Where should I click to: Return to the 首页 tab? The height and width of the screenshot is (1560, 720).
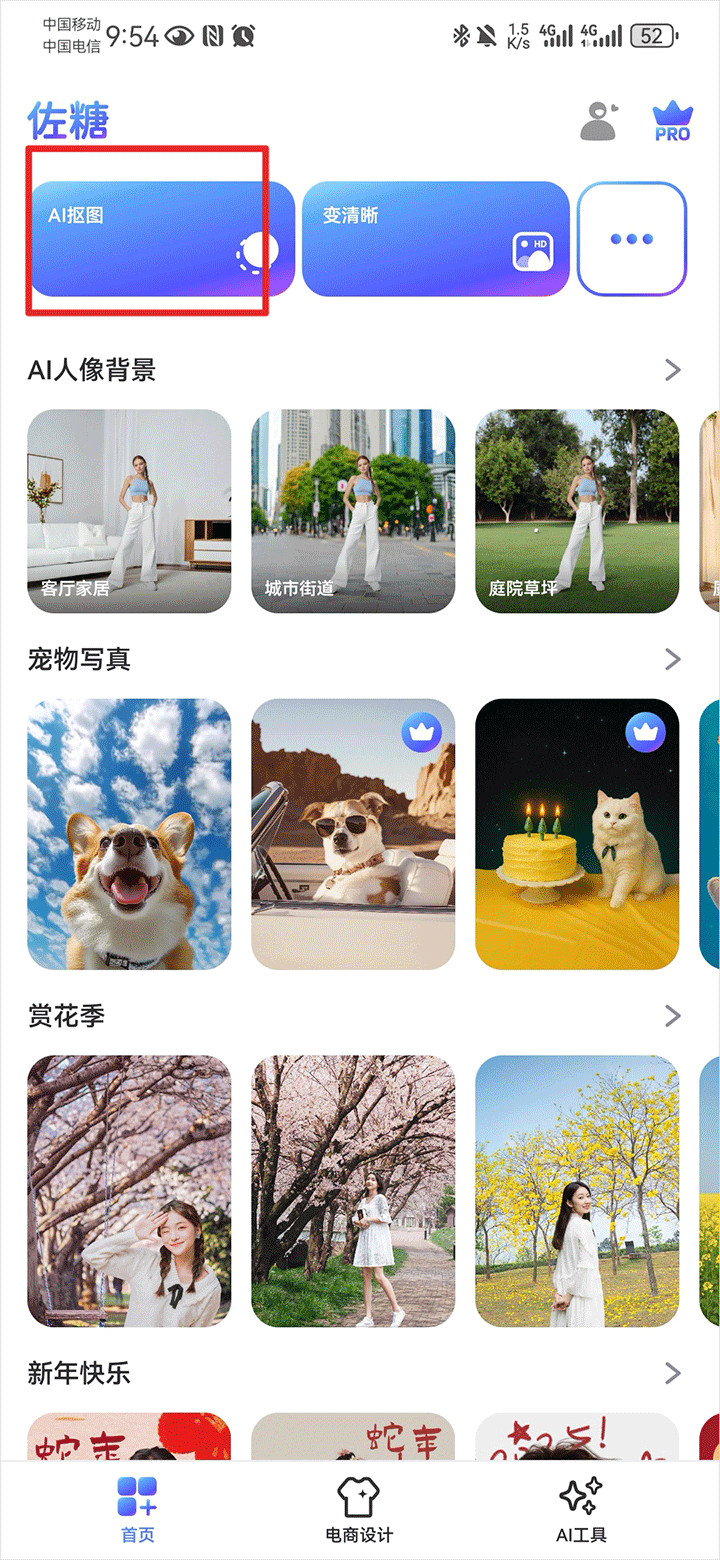click(x=138, y=1510)
